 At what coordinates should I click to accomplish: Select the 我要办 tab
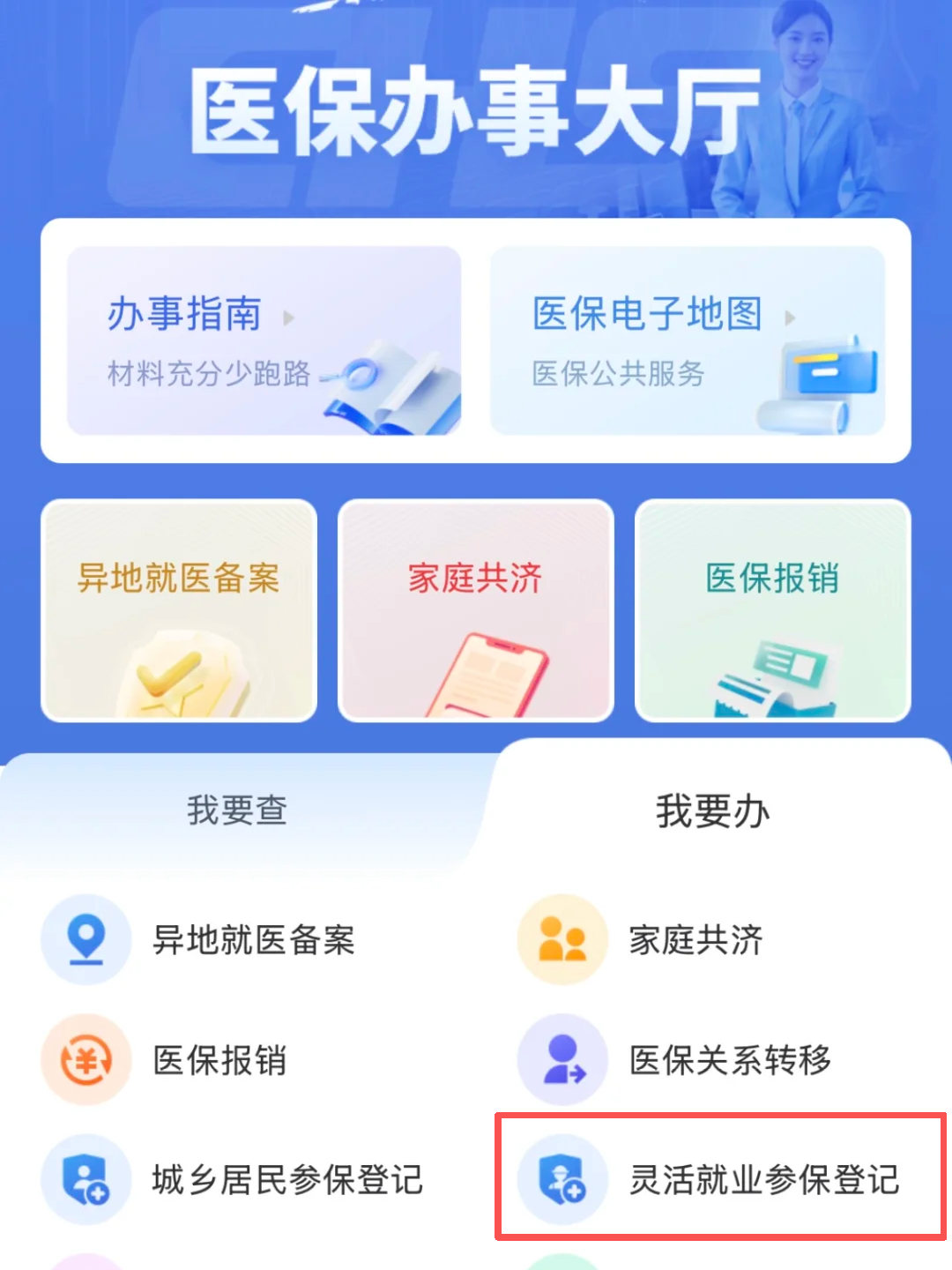(x=712, y=810)
